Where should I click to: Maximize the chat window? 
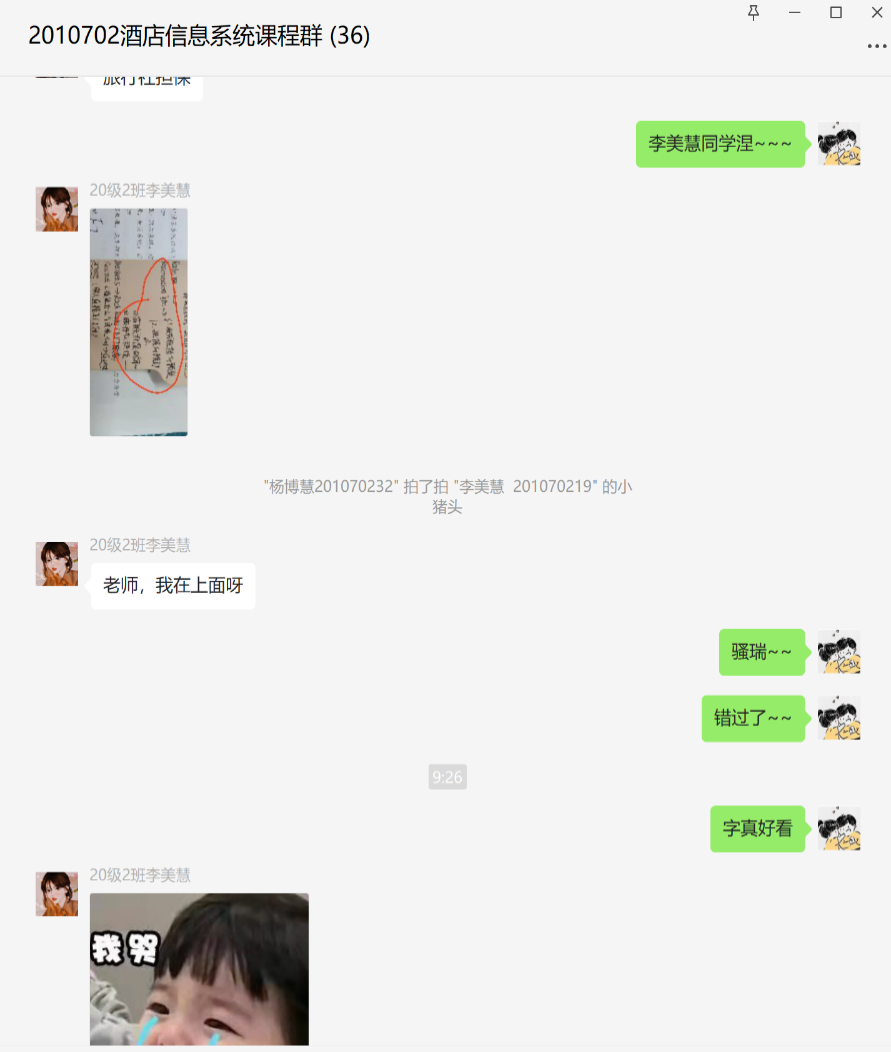(x=836, y=12)
